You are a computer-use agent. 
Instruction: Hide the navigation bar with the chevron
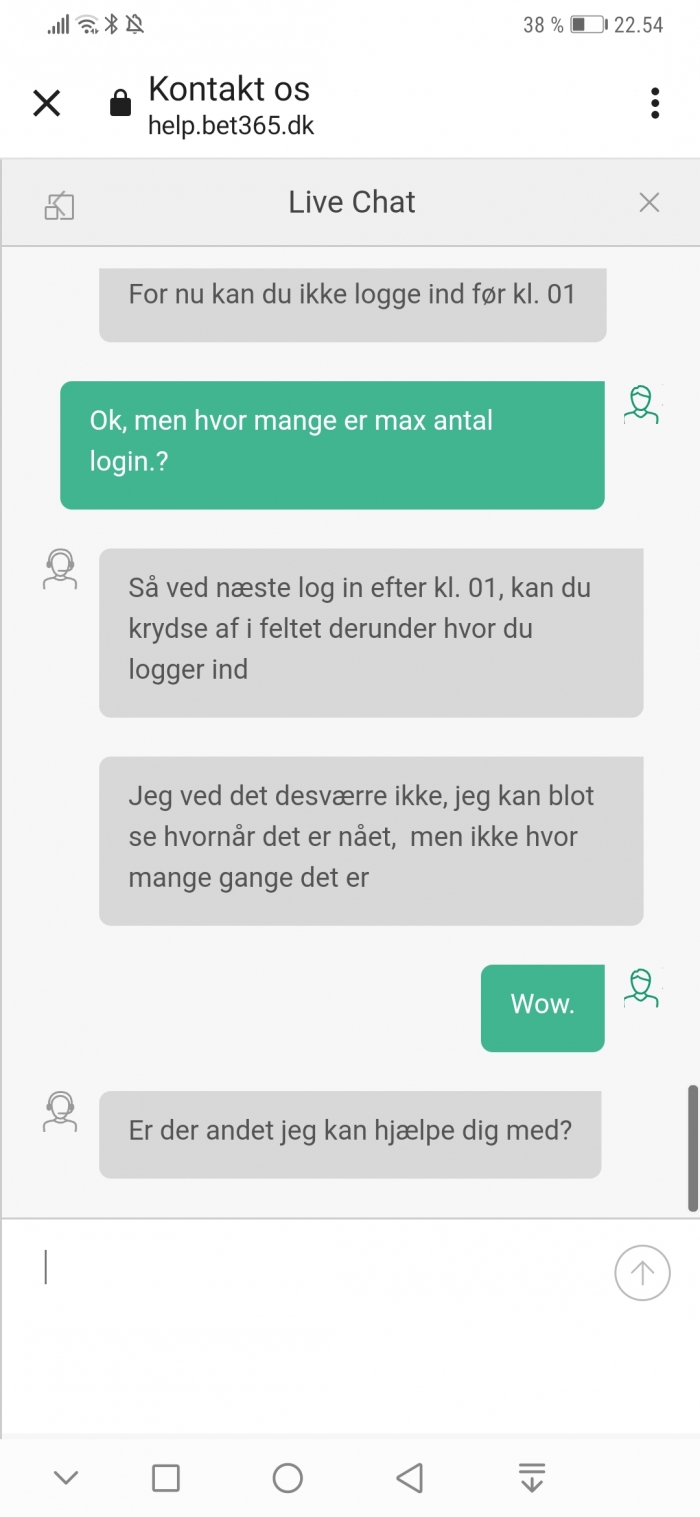pyautogui.click(x=66, y=1477)
